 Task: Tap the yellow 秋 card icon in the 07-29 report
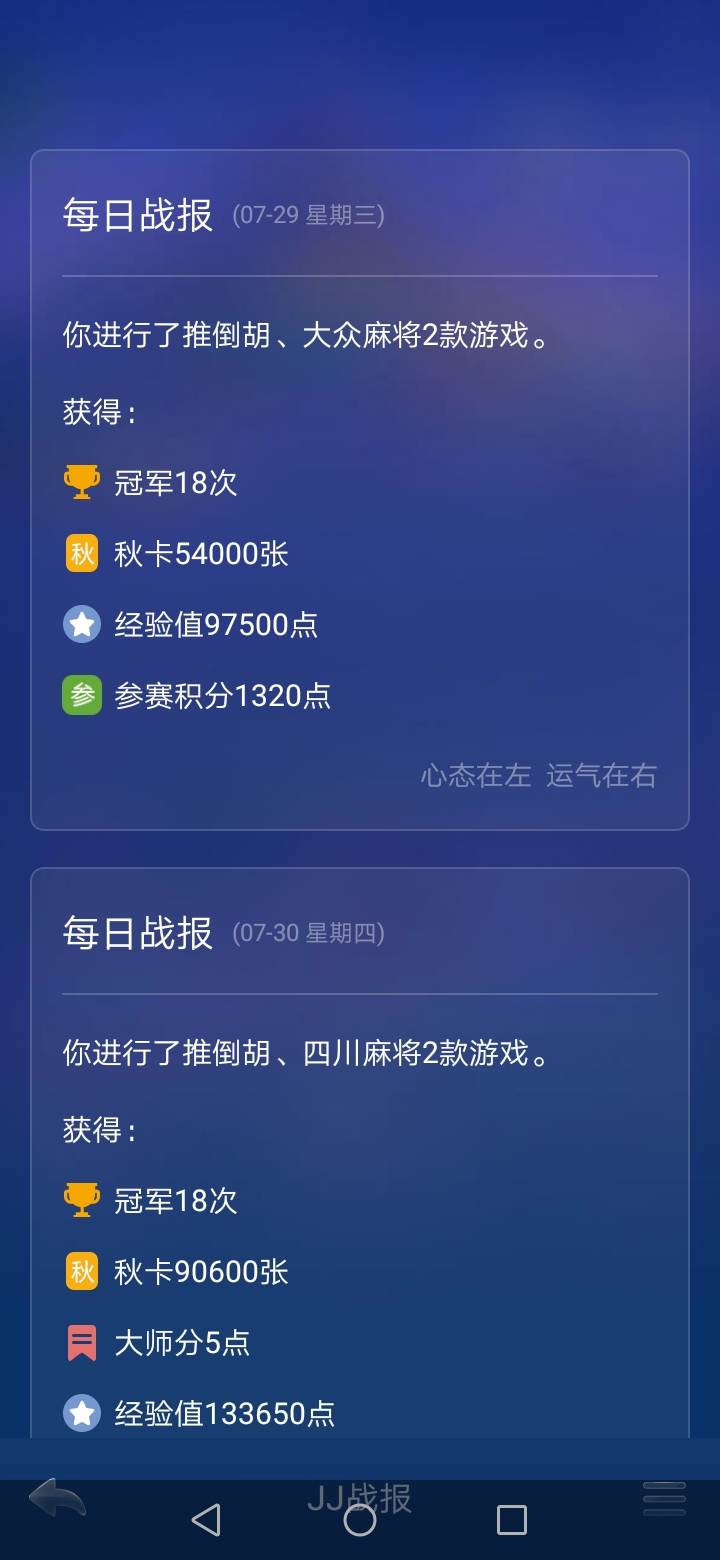pyautogui.click(x=80, y=552)
